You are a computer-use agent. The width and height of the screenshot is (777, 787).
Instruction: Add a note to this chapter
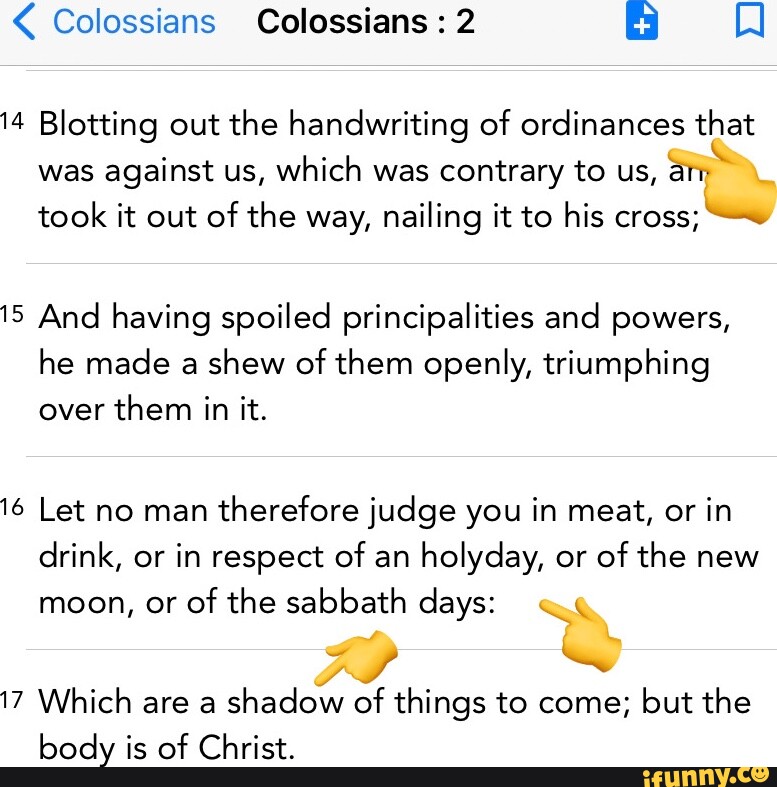click(x=642, y=22)
